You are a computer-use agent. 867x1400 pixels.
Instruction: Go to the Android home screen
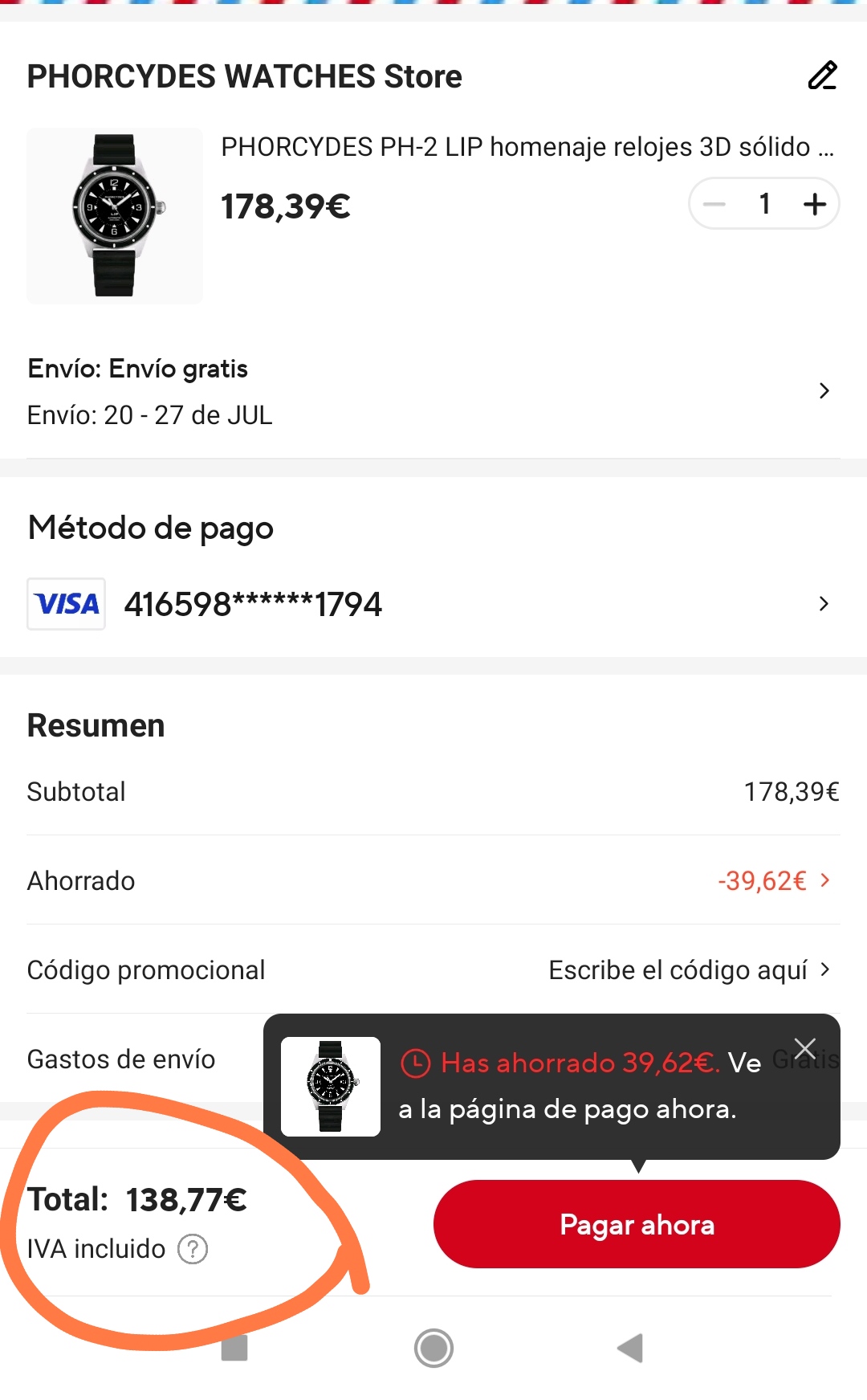[x=433, y=1348]
